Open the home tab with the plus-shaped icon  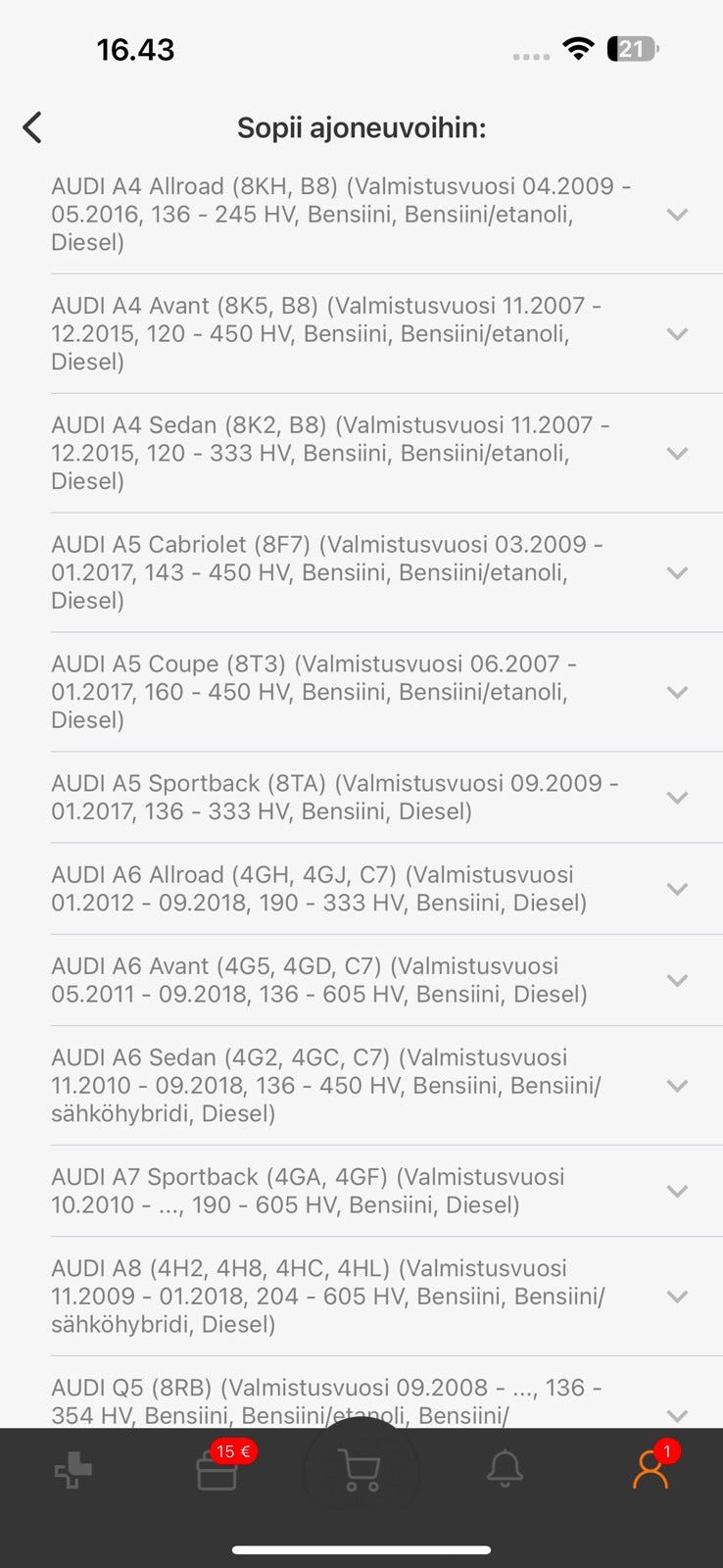[x=72, y=1470]
